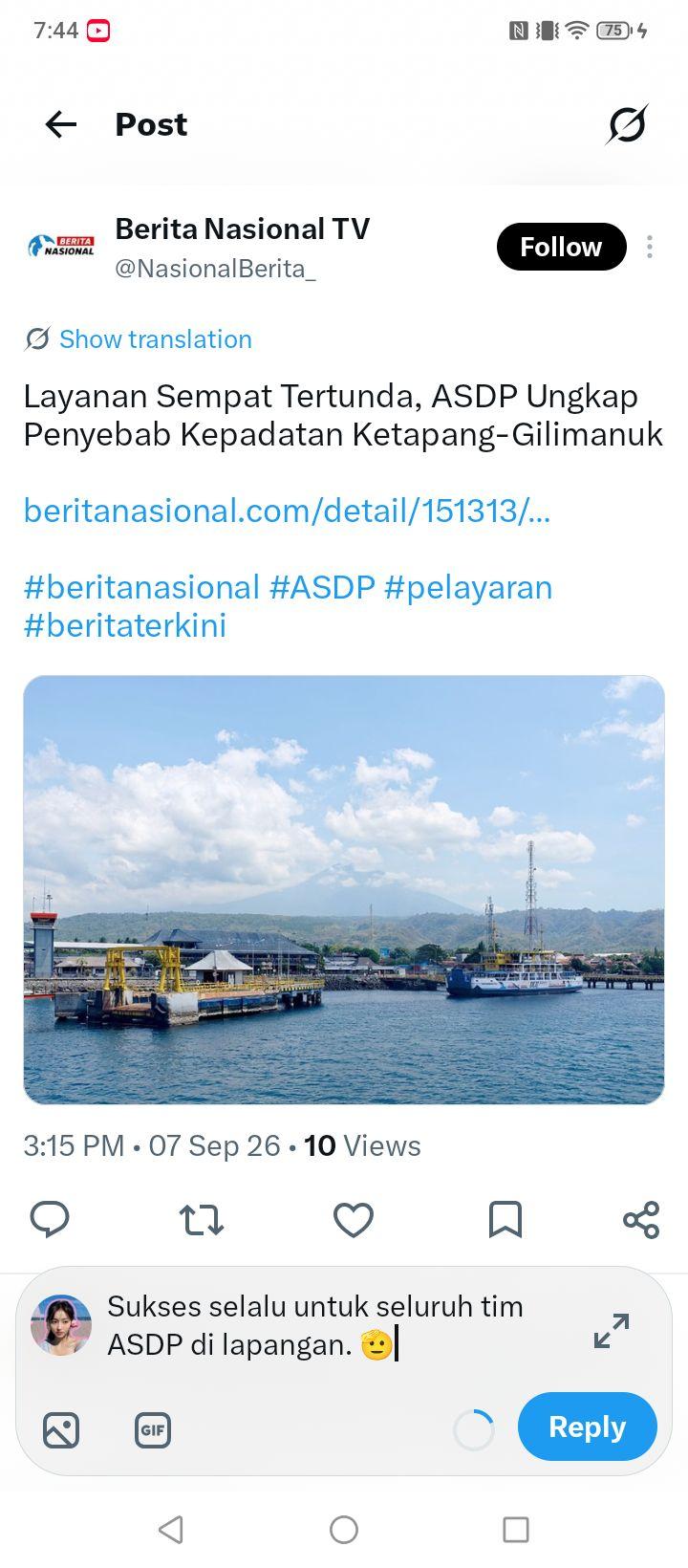Tap the comment icon under the post
This screenshot has width=688, height=1568.
click(x=50, y=1220)
